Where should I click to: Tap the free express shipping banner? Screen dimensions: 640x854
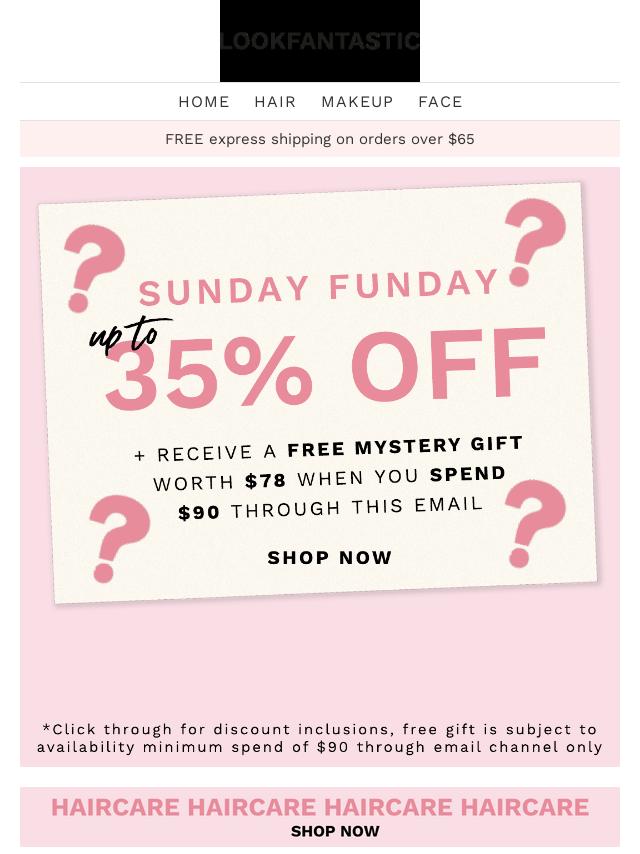click(320, 139)
